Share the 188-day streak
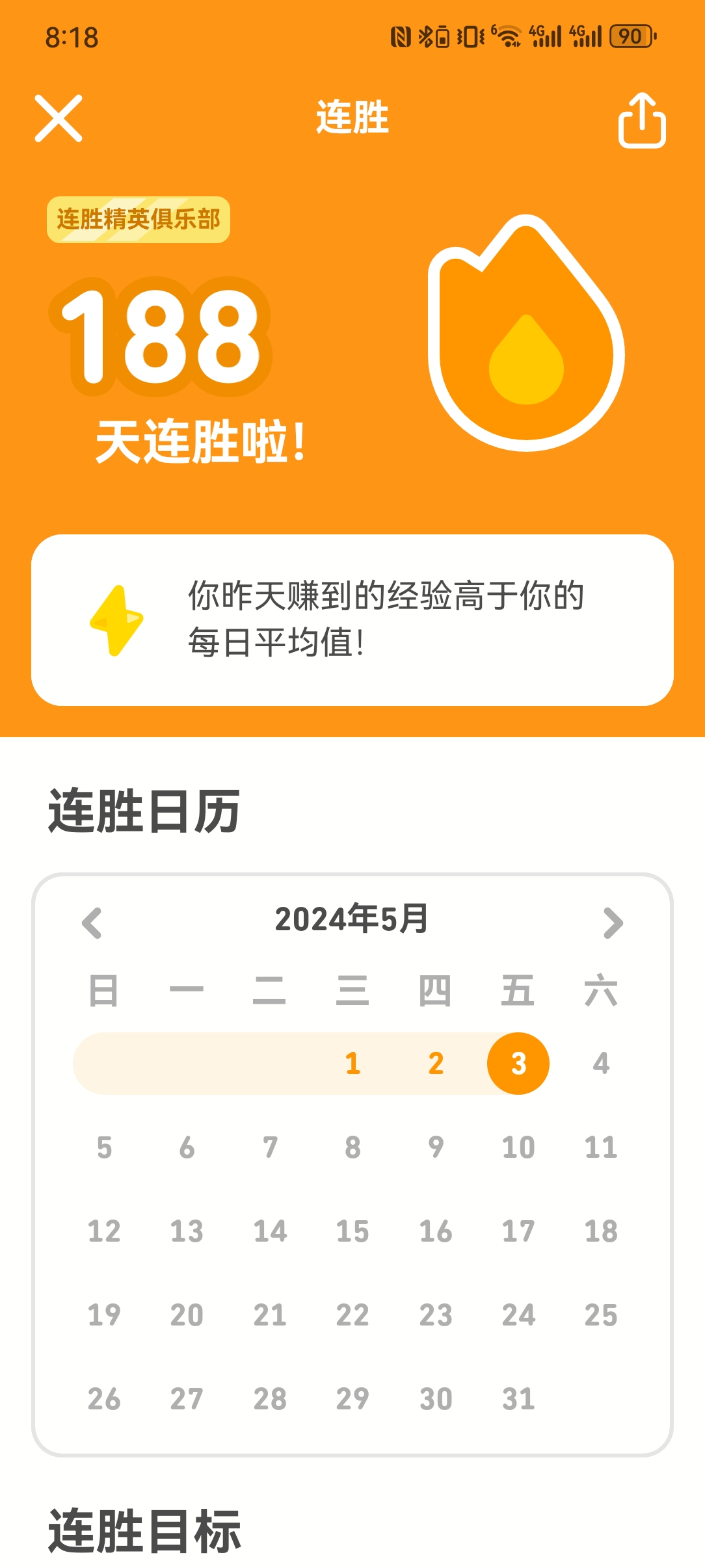This screenshot has width=705, height=1568. 641,121
